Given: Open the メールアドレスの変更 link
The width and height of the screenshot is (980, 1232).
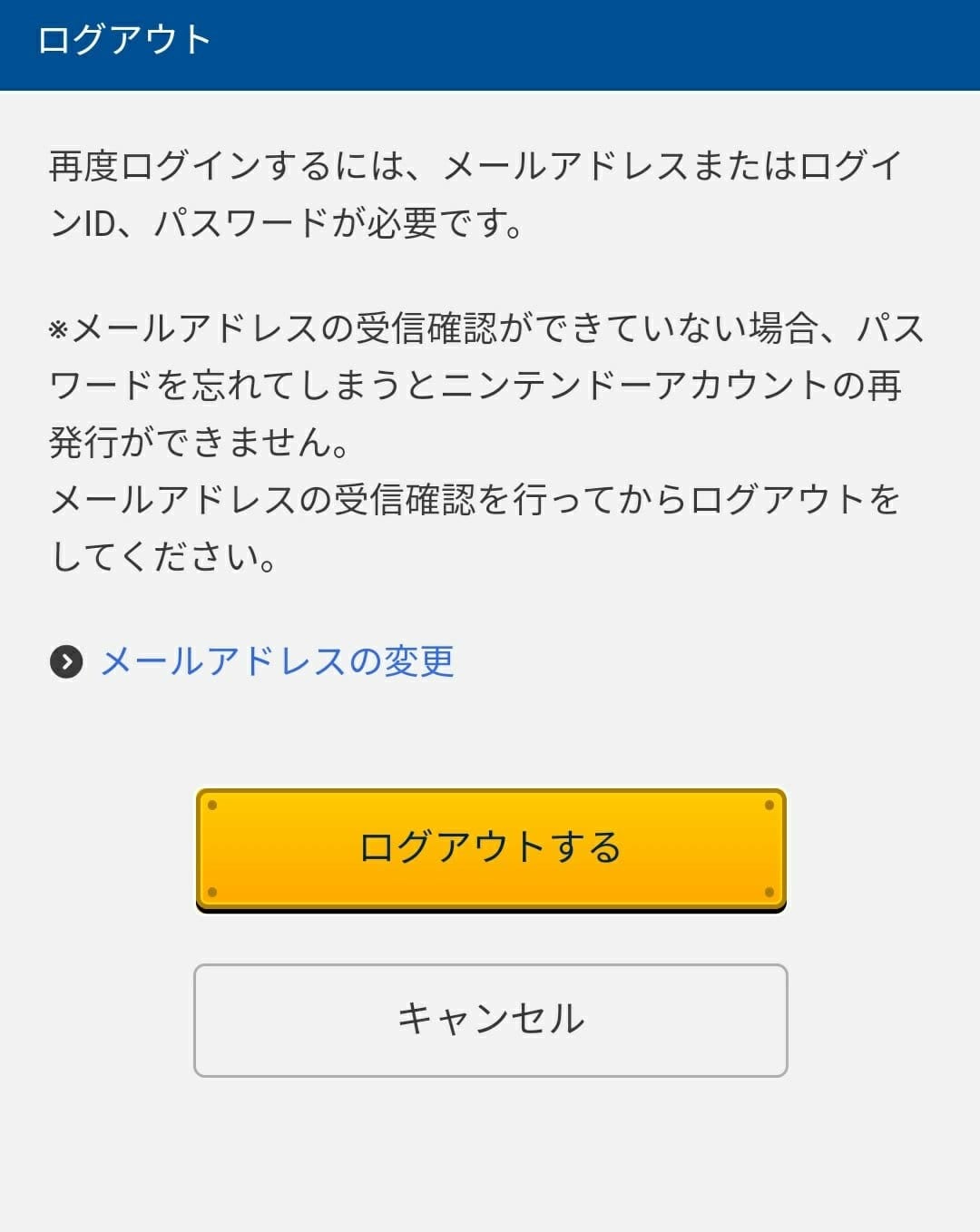Looking at the screenshot, I should coord(276,661).
